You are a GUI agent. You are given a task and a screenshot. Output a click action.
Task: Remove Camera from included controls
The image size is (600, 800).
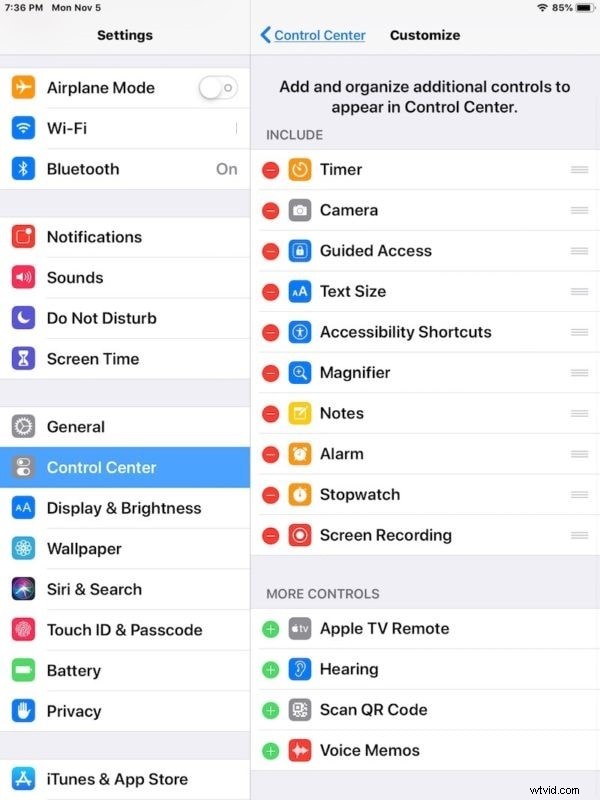point(270,210)
